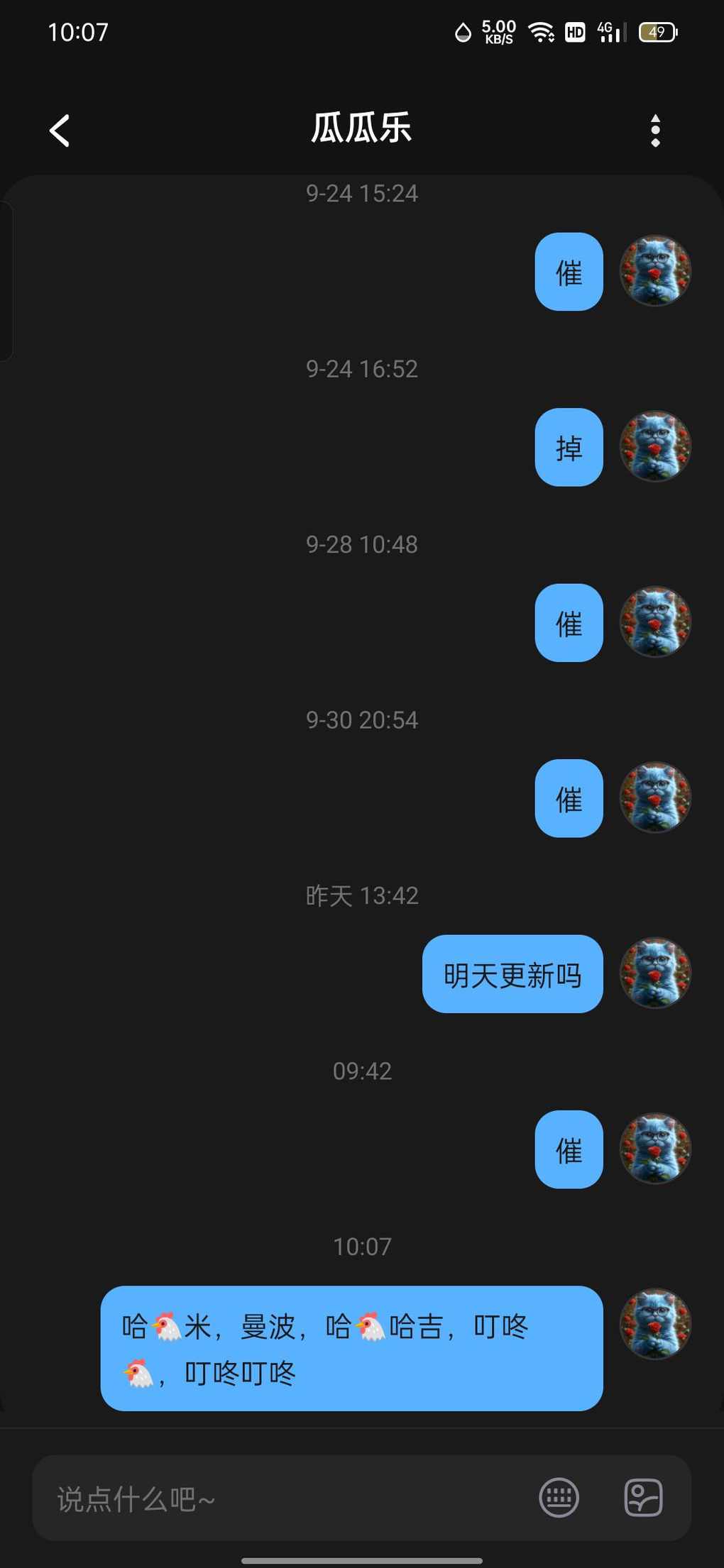Tap the avatar beside the 掉 message

click(655, 446)
